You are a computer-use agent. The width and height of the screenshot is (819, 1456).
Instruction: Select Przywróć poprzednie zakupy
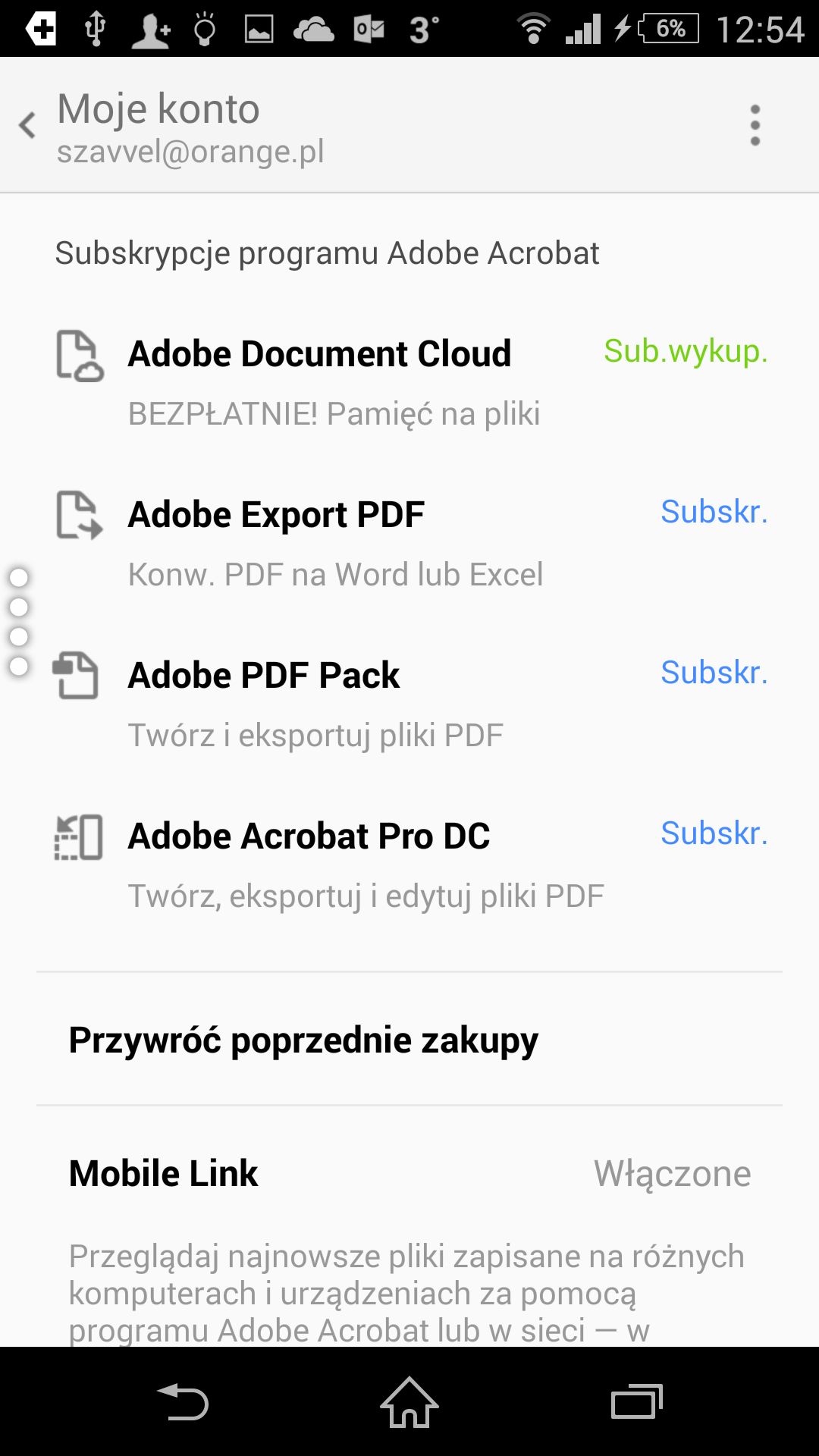[409, 1039]
